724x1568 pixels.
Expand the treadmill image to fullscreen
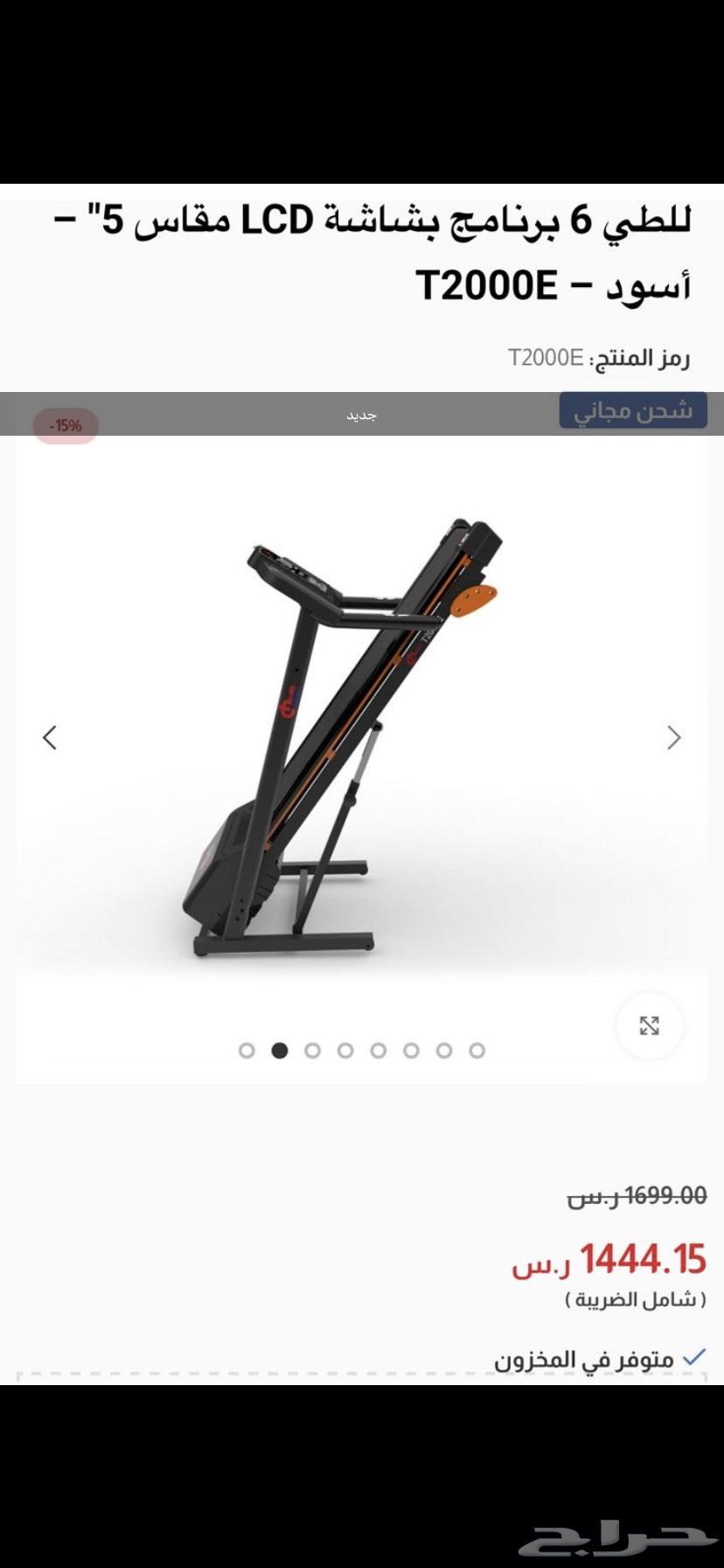649,1025
